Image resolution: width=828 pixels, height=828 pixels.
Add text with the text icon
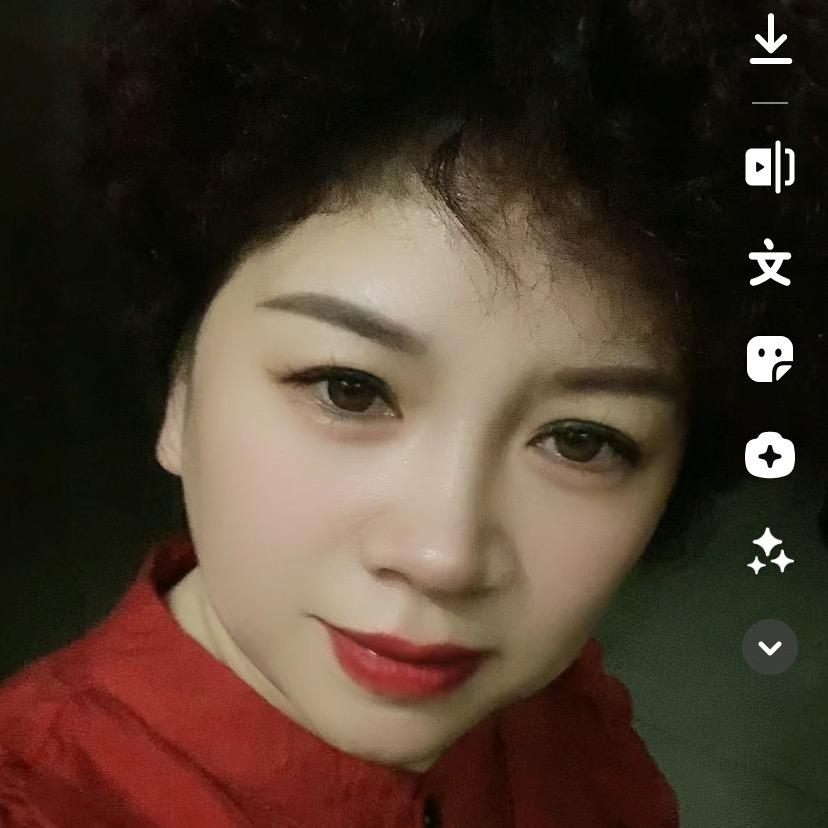pyautogui.click(x=770, y=263)
